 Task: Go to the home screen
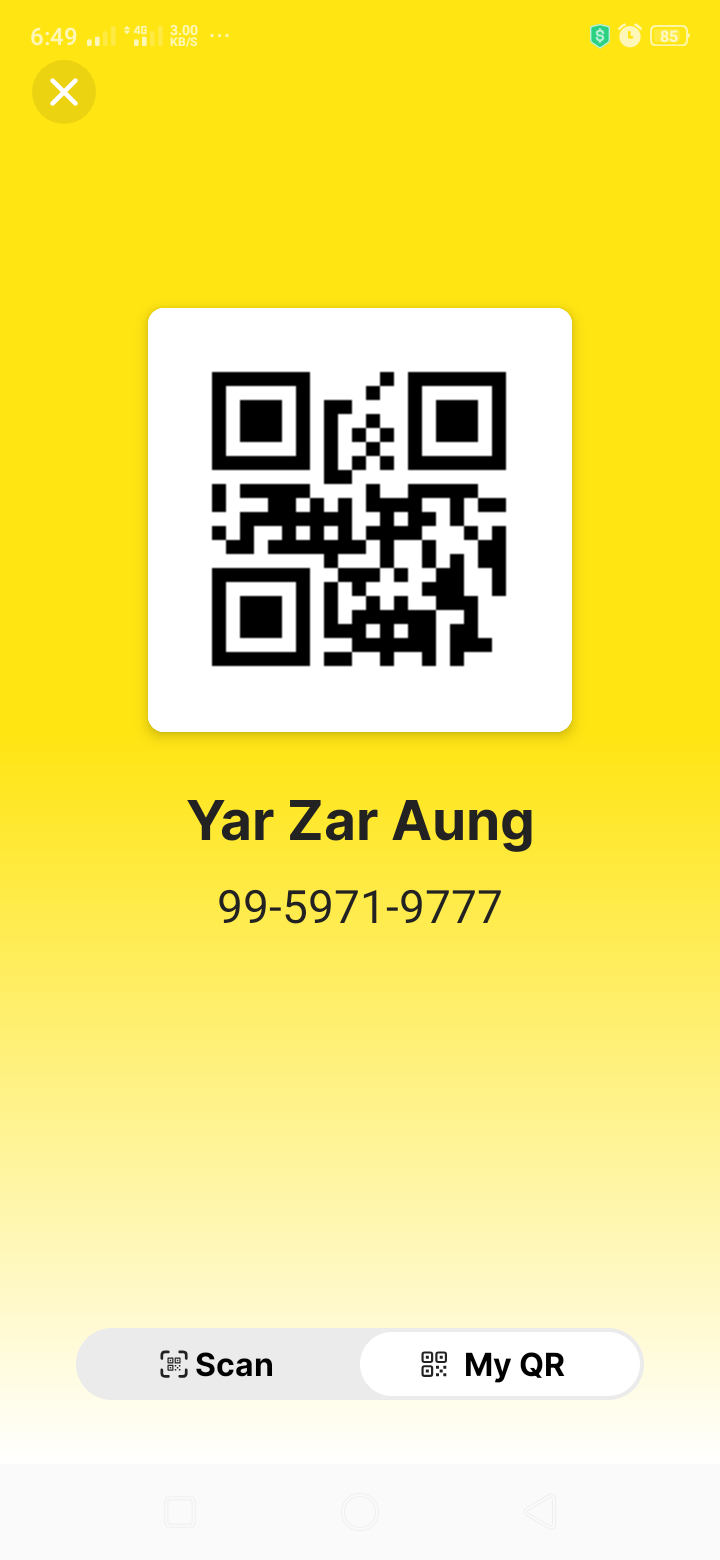point(360,1511)
